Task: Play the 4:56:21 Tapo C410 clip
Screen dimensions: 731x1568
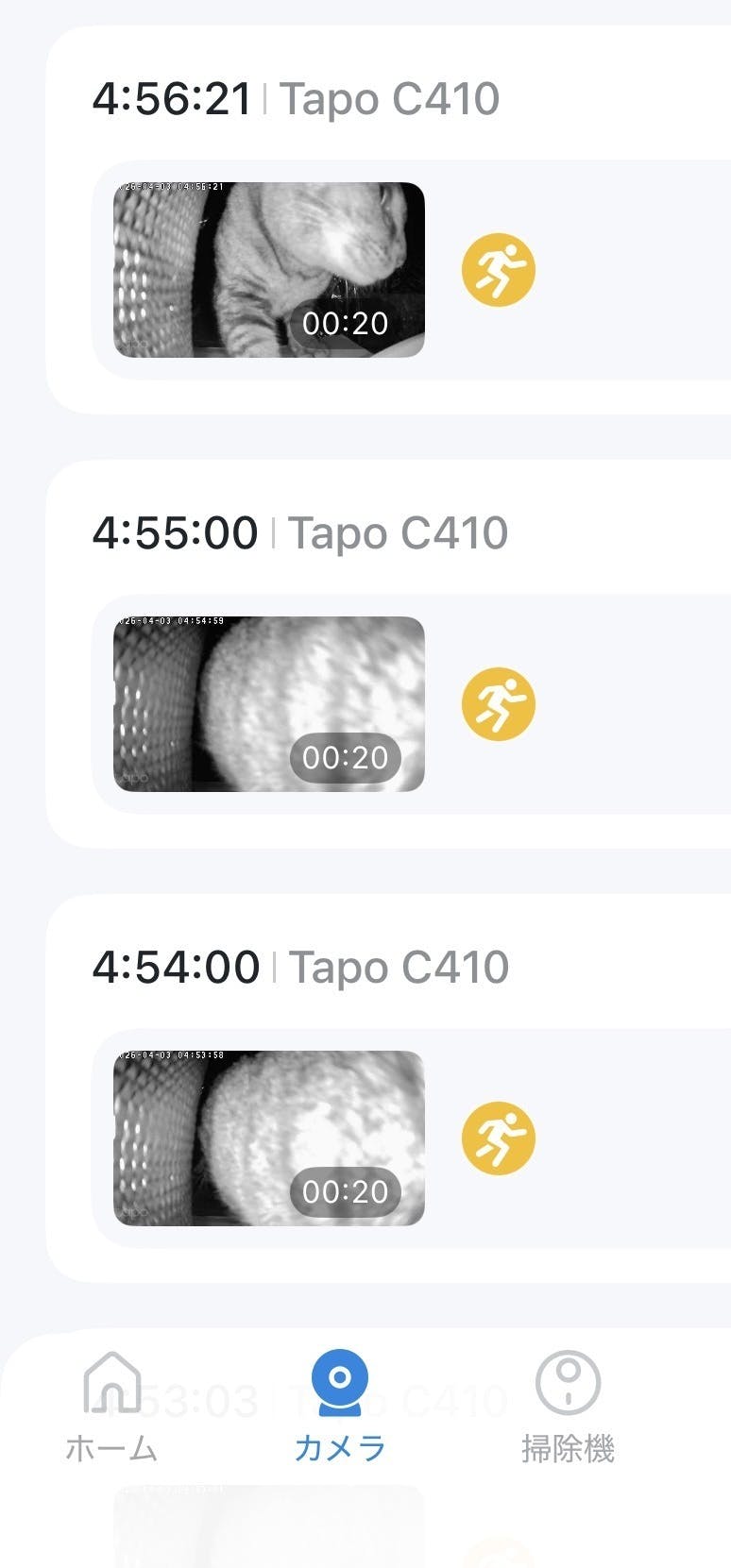Action: tap(268, 270)
